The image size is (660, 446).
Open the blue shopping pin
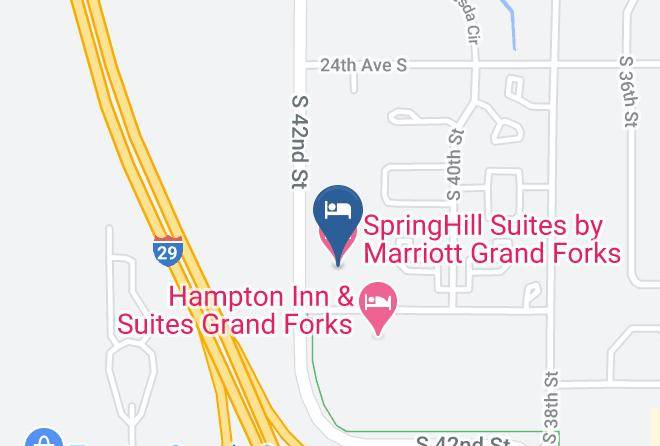[x=44, y=438]
